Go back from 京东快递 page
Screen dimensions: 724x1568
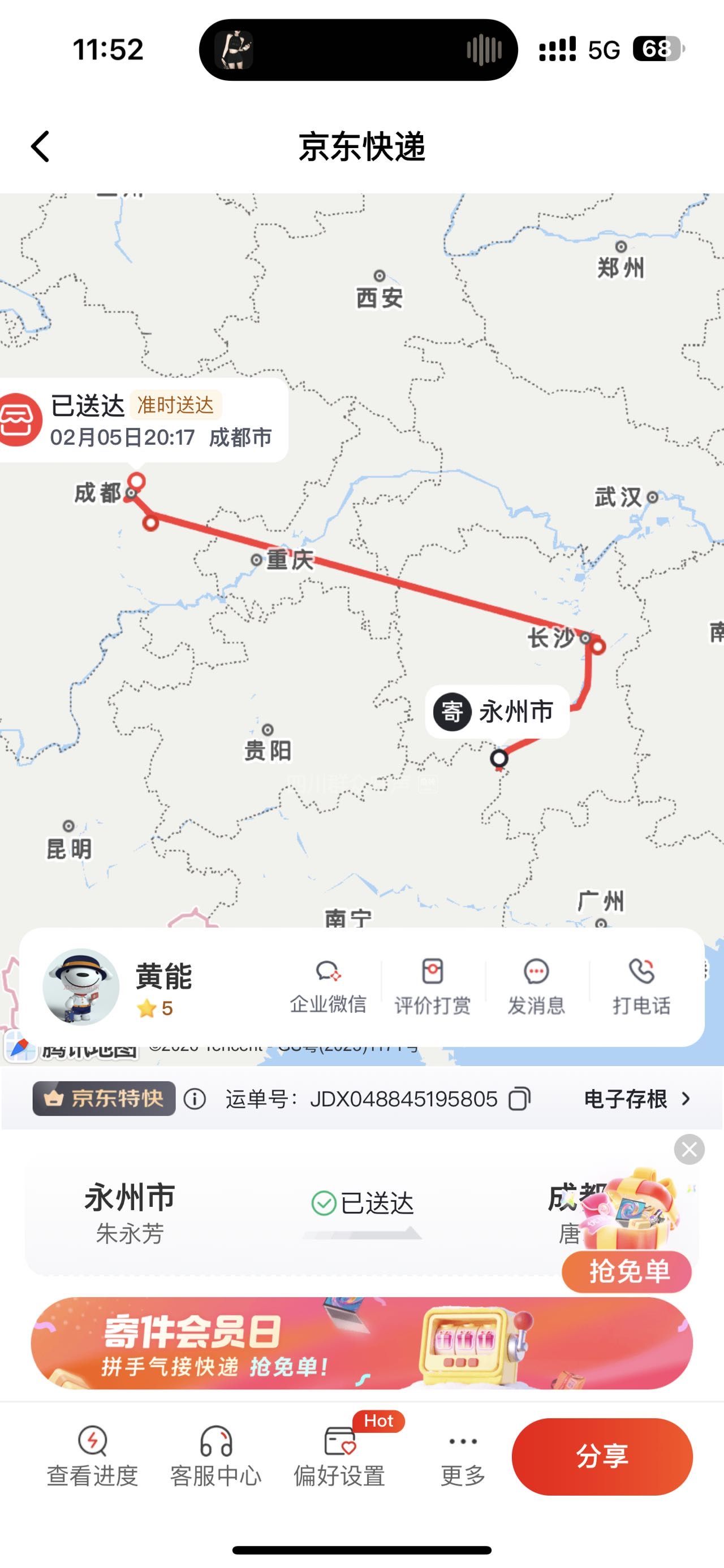coord(40,147)
